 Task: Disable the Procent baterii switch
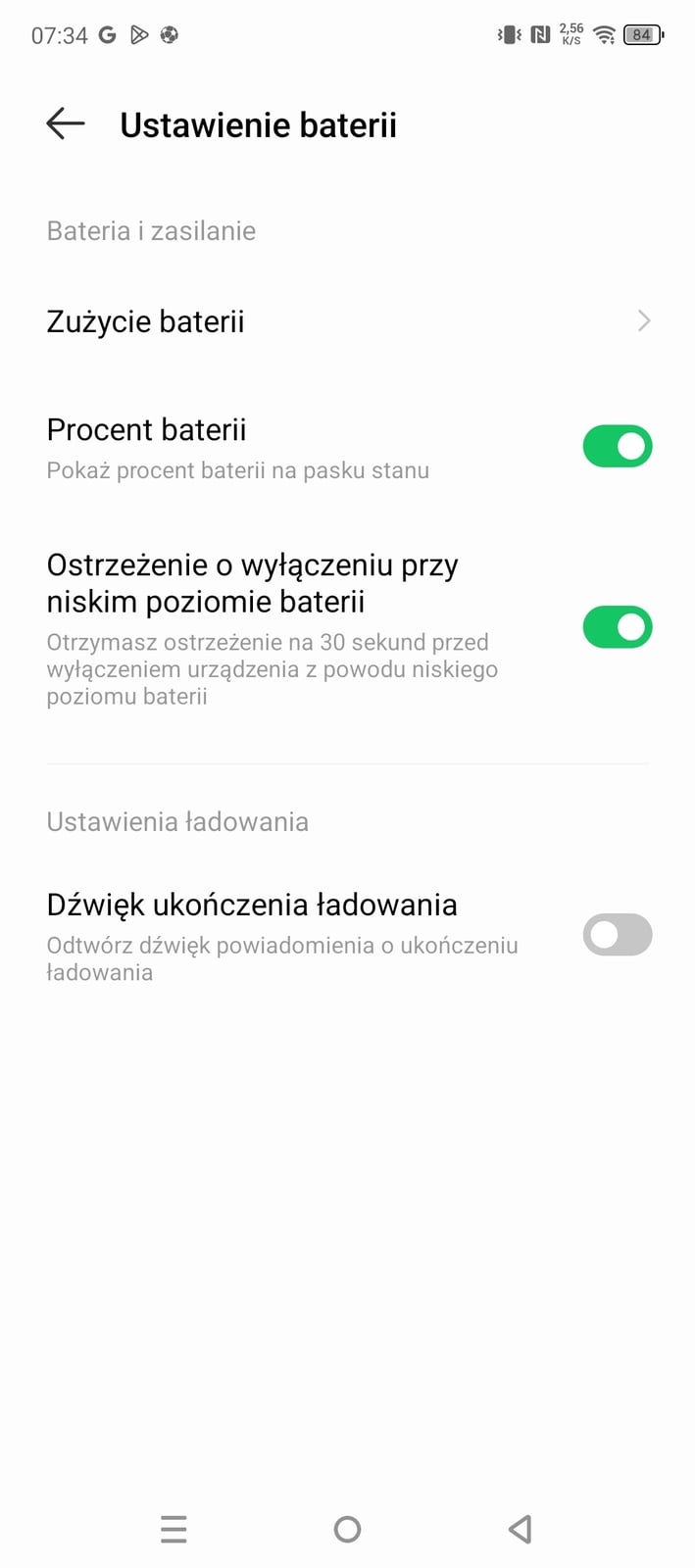(618, 446)
